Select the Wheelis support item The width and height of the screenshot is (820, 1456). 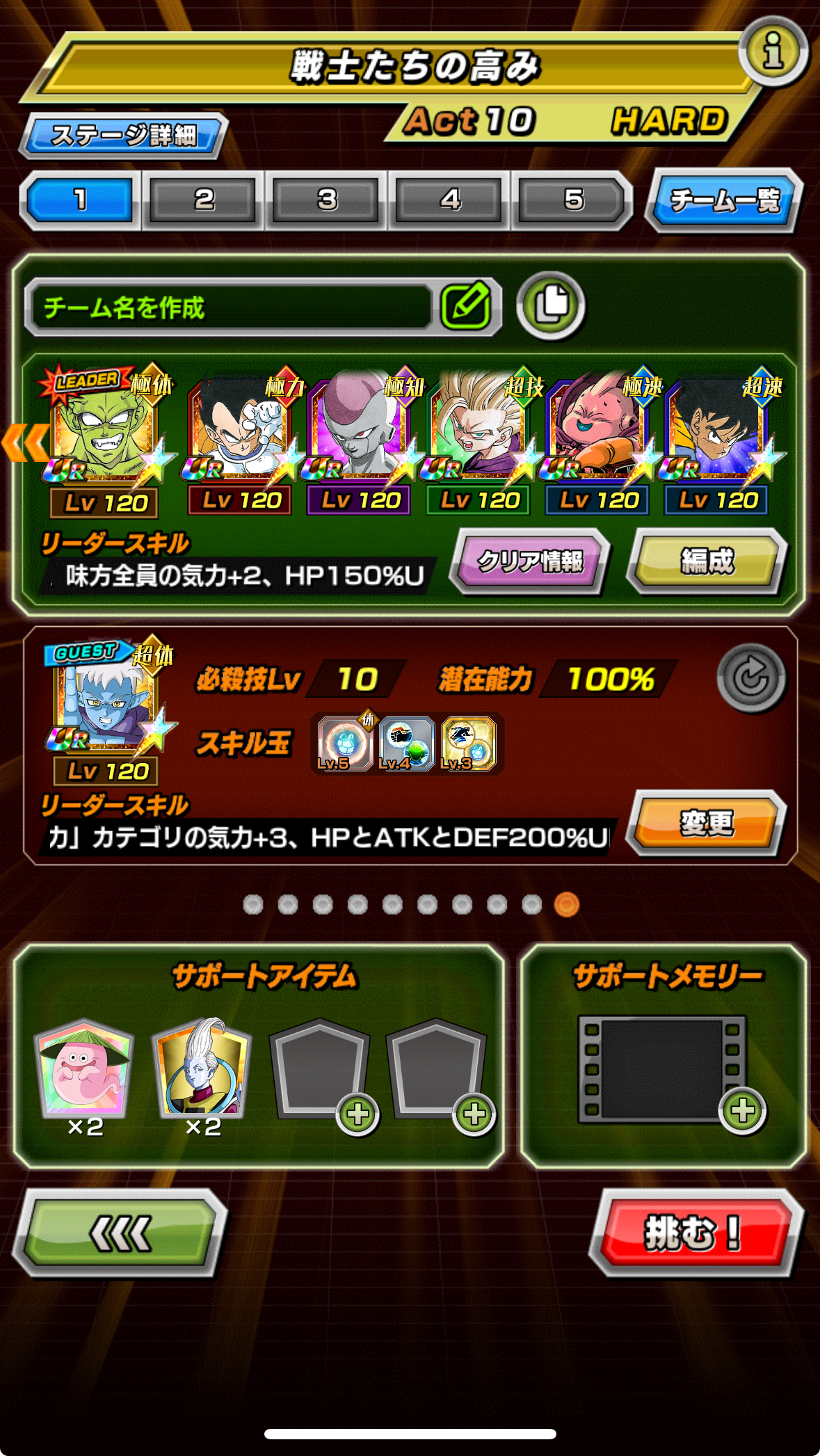click(x=203, y=1068)
